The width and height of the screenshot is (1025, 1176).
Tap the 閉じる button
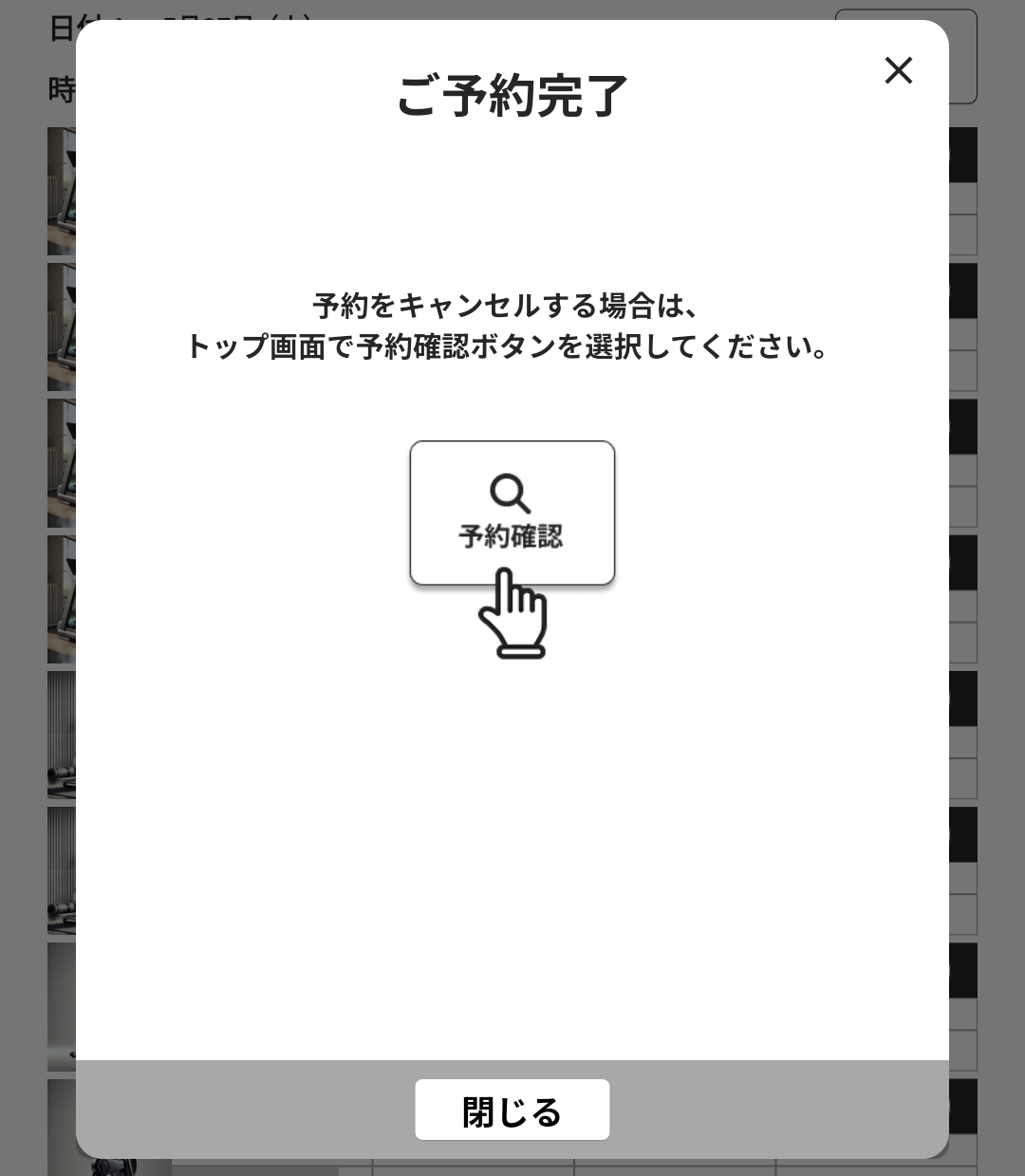[512, 1110]
